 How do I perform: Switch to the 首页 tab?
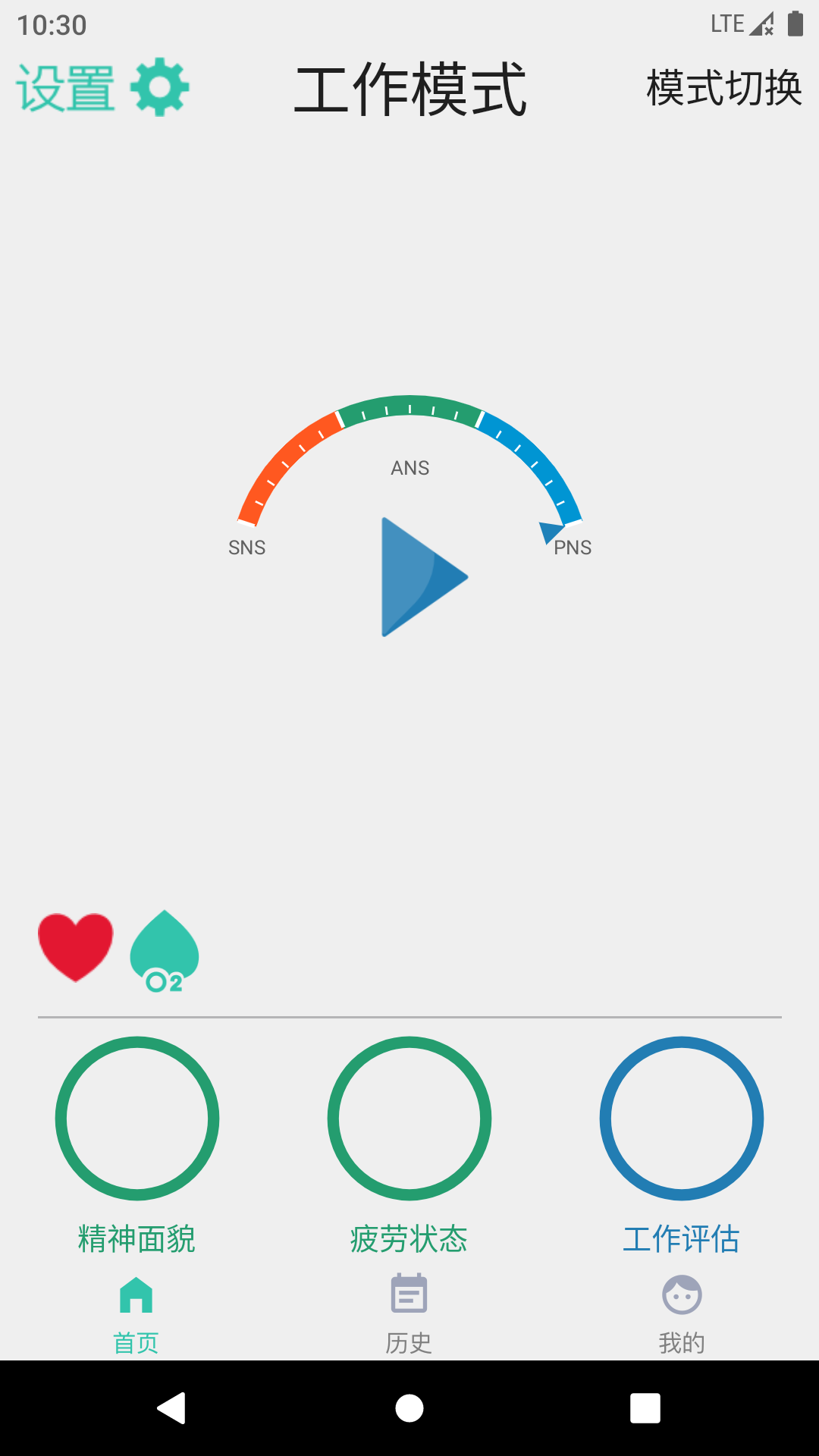(136, 1316)
